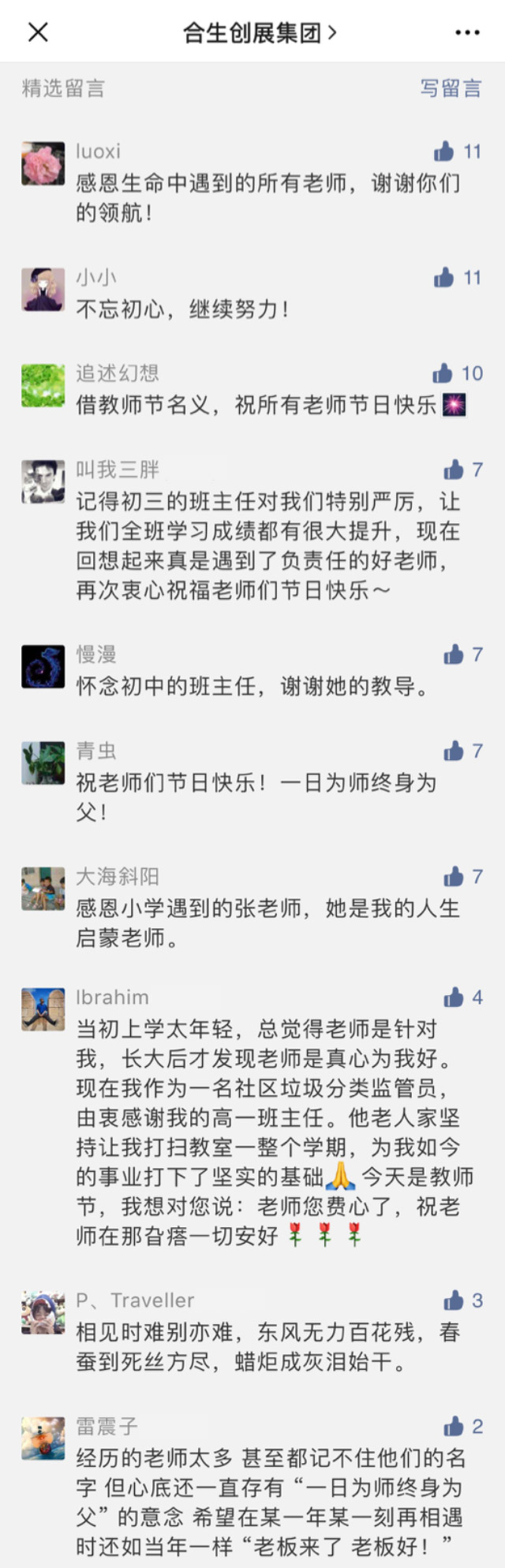Screen dimensions: 505x1568
Task: Like the comment from P、Traveller
Action: (454, 1300)
